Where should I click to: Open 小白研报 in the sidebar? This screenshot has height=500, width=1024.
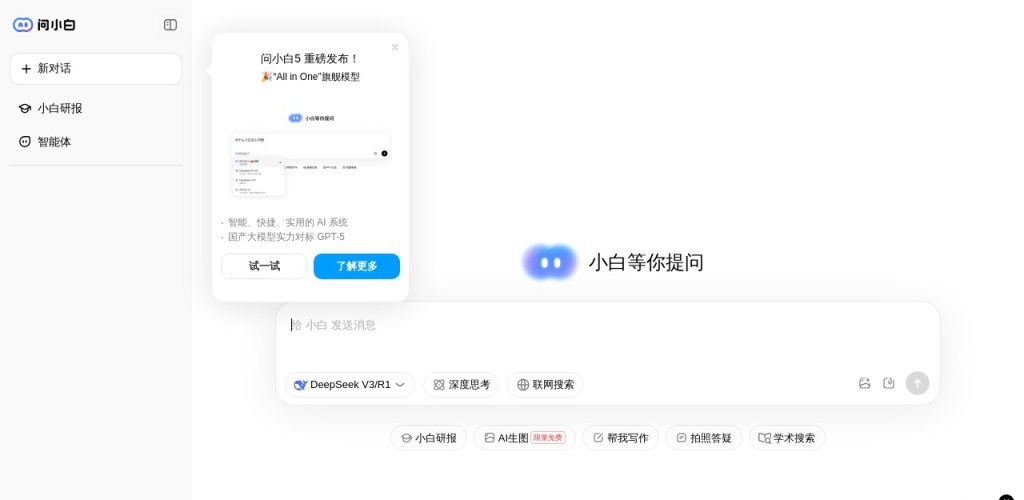click(60, 108)
